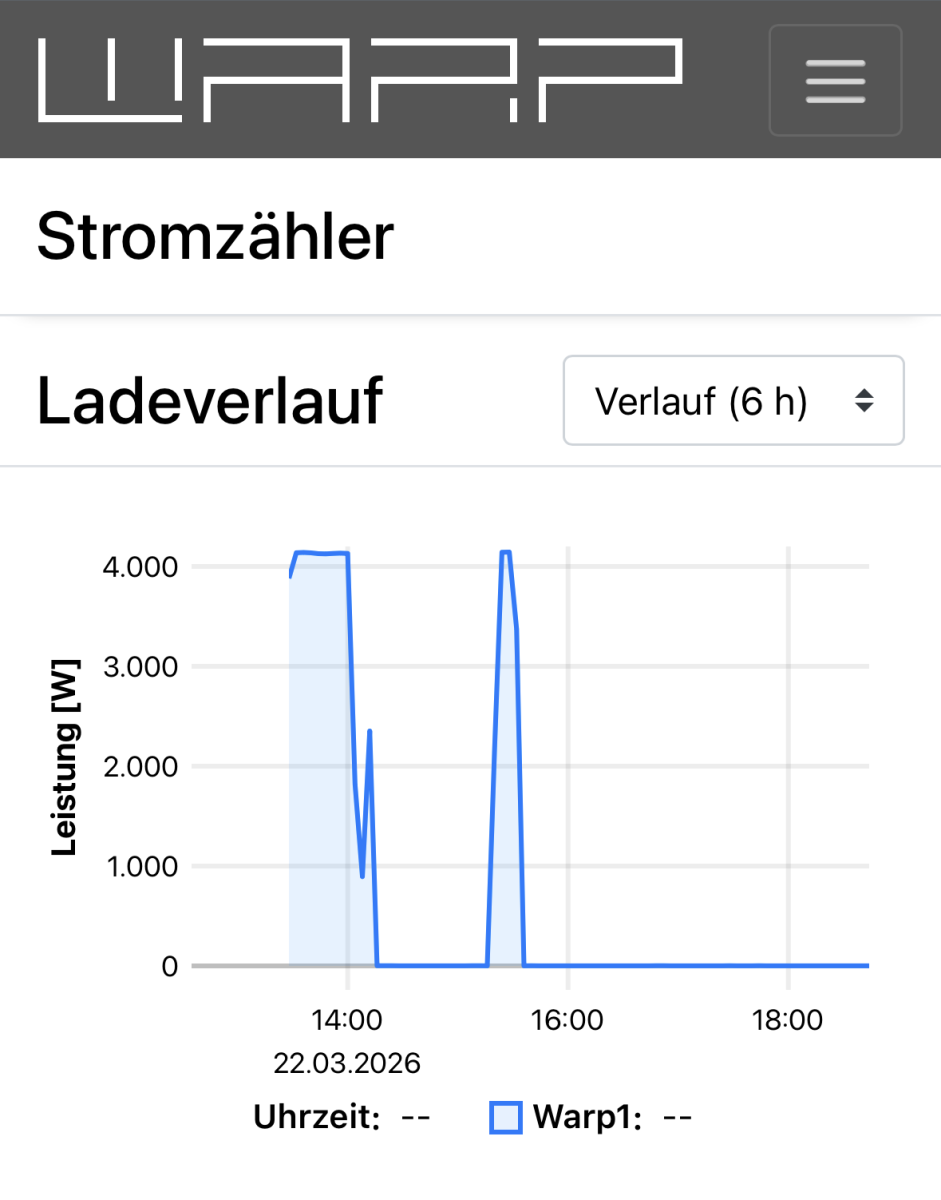Viewport: 941px width, 1200px height.
Task: Toggle the Warp1 series in the legend
Action: click(507, 1117)
